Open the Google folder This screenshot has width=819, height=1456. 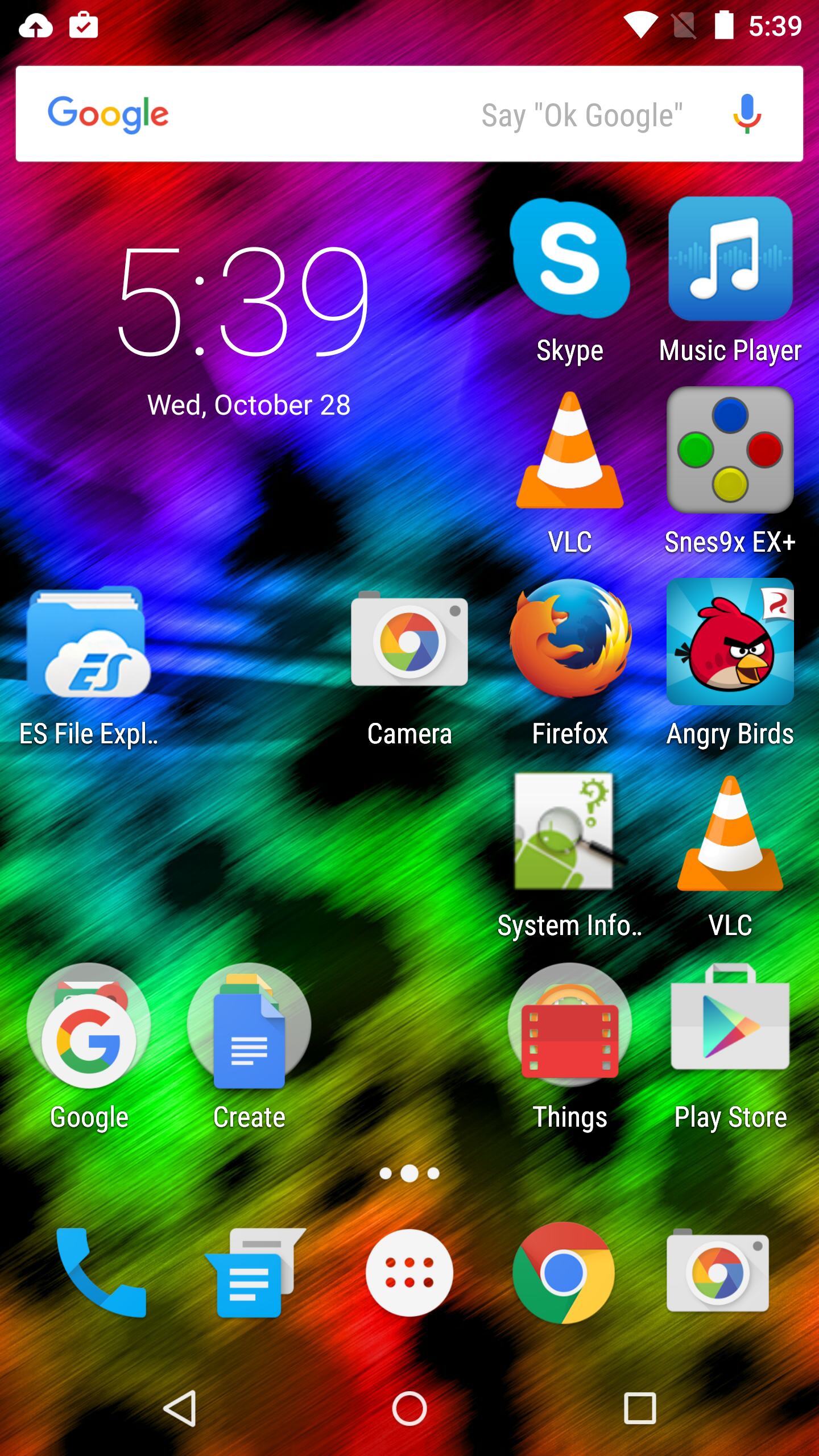tap(89, 1048)
